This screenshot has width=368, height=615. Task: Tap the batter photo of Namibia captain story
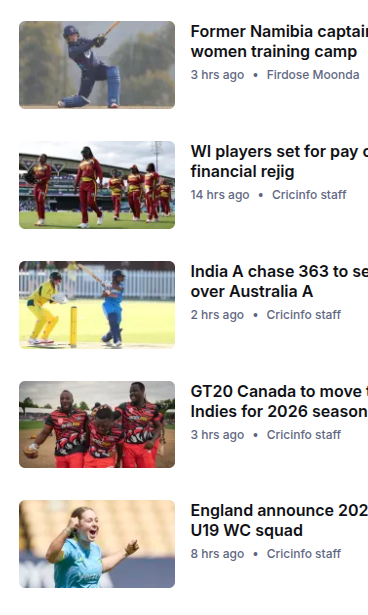pyautogui.click(x=97, y=65)
